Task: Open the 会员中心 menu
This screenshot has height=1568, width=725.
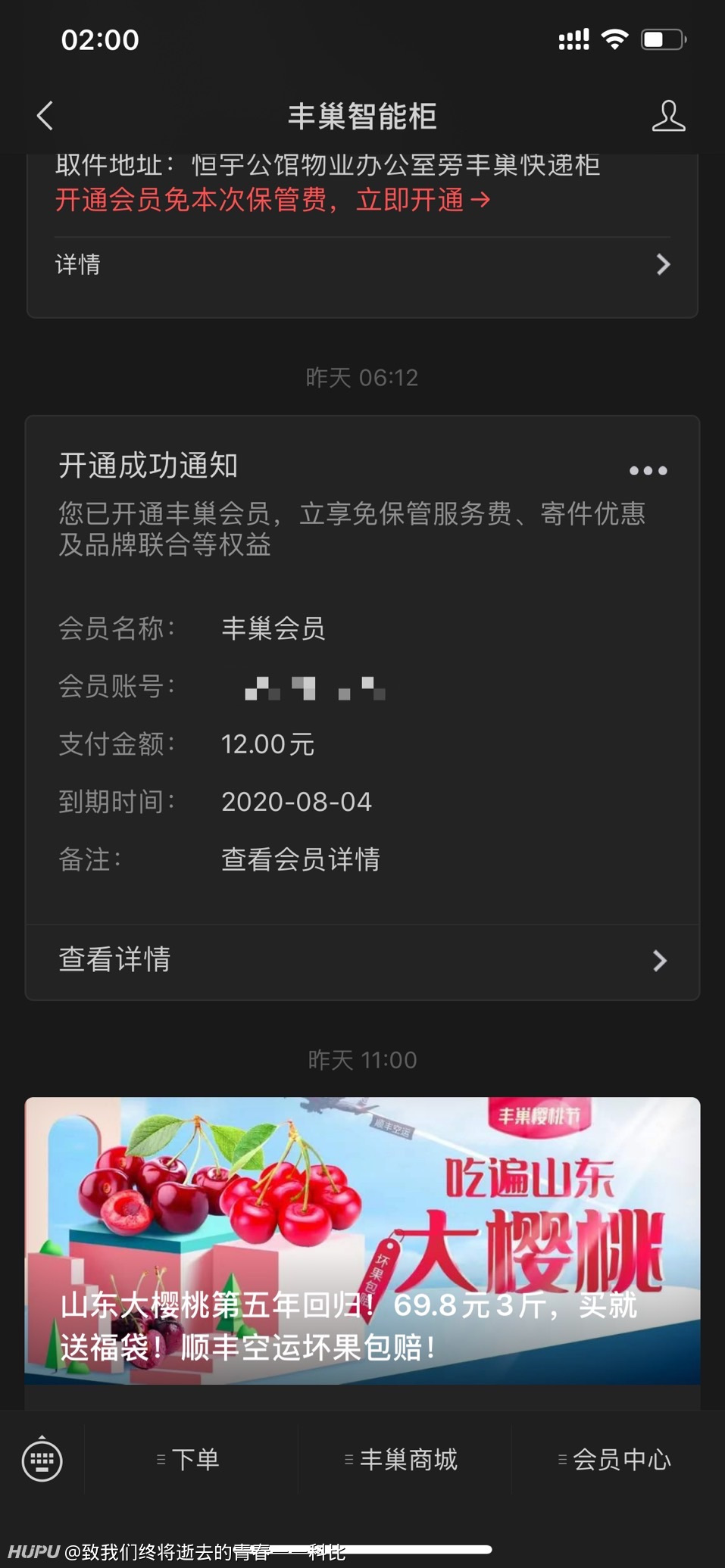Action: pyautogui.click(x=615, y=1459)
